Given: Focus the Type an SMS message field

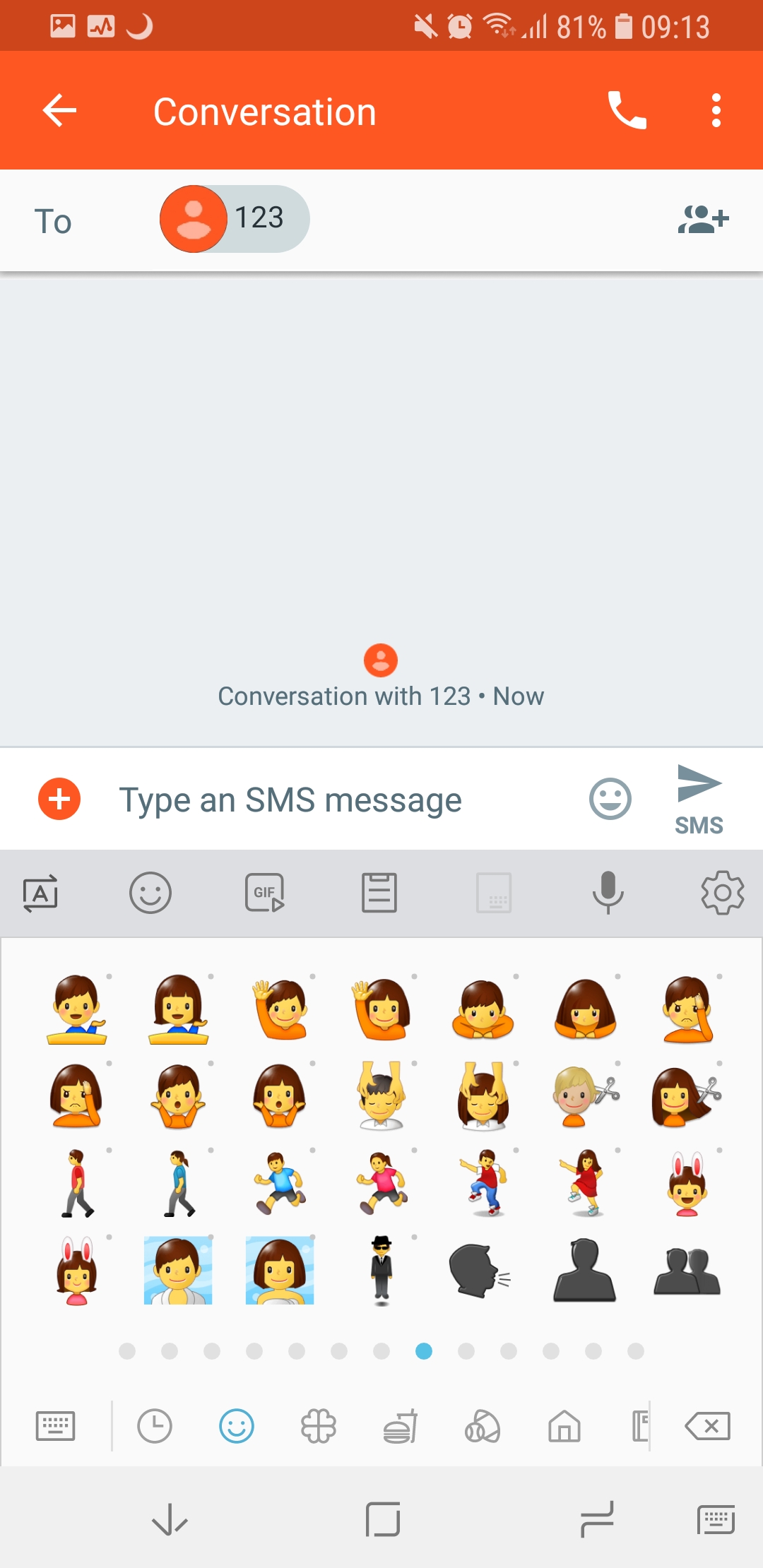Looking at the screenshot, I should pos(339,800).
